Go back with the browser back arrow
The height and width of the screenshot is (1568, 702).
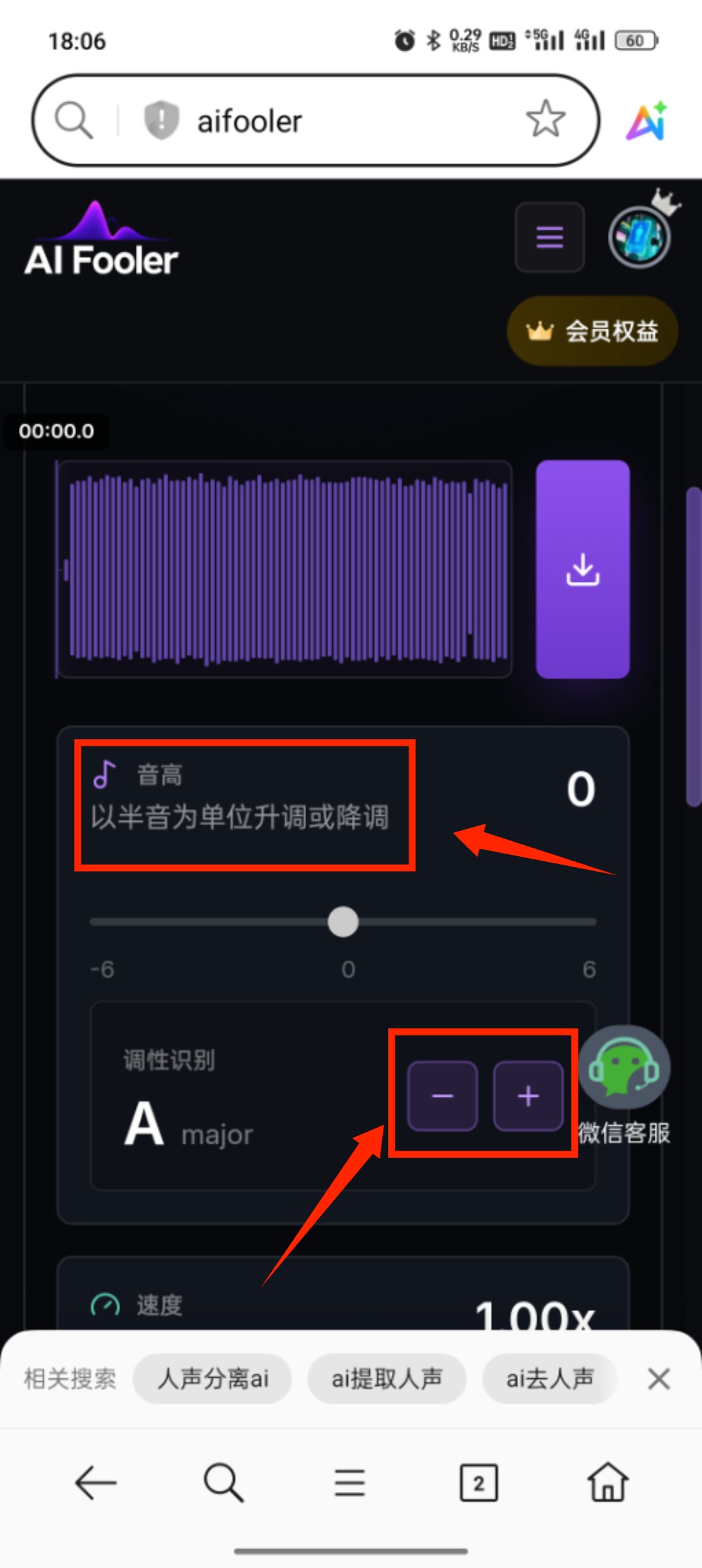coord(96,1483)
